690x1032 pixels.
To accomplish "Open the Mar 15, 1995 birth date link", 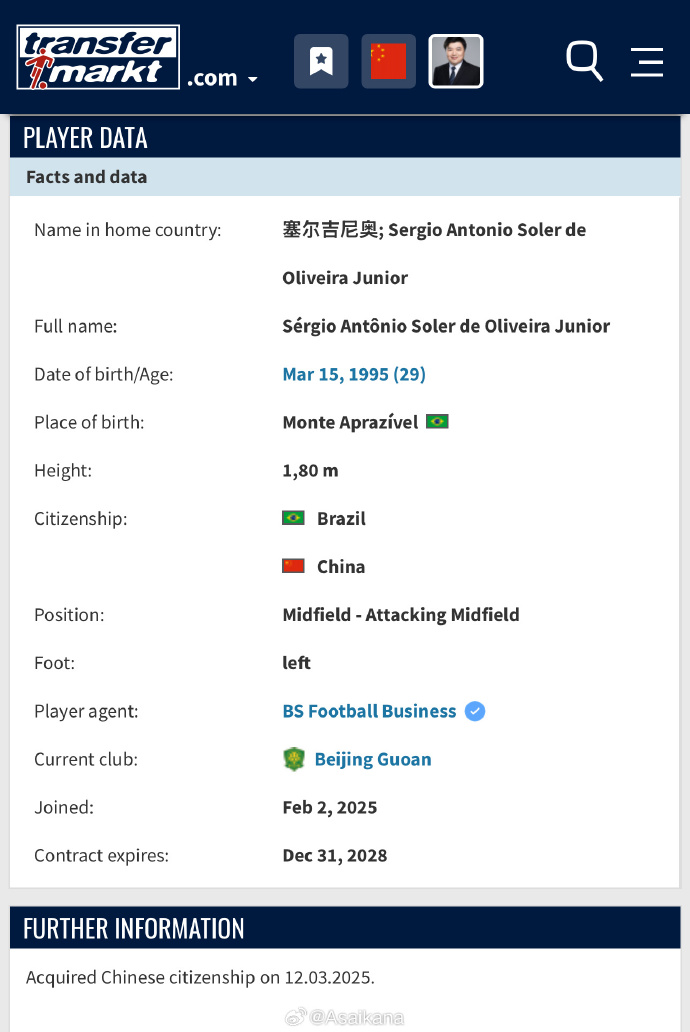I will (x=354, y=374).
